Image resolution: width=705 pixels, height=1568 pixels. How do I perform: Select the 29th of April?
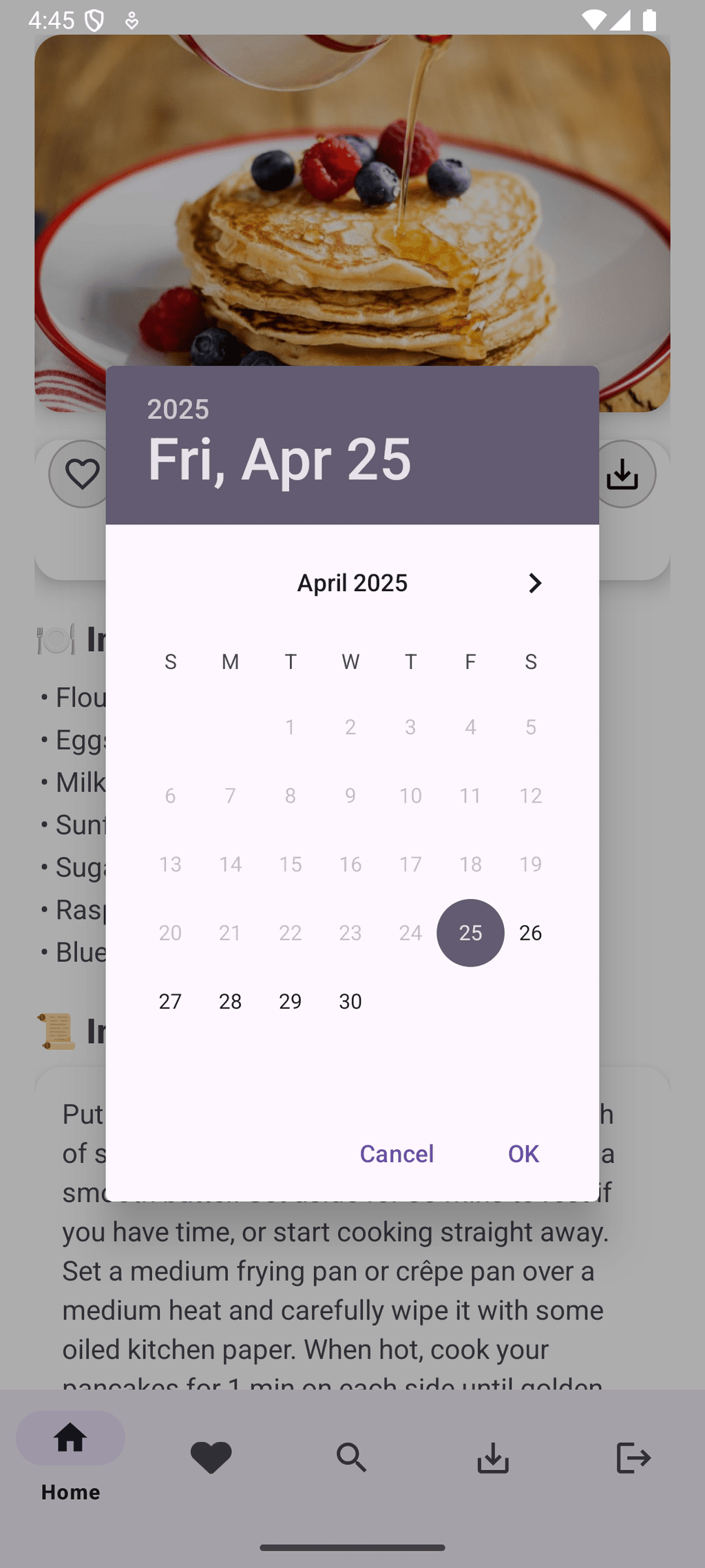point(291,1001)
